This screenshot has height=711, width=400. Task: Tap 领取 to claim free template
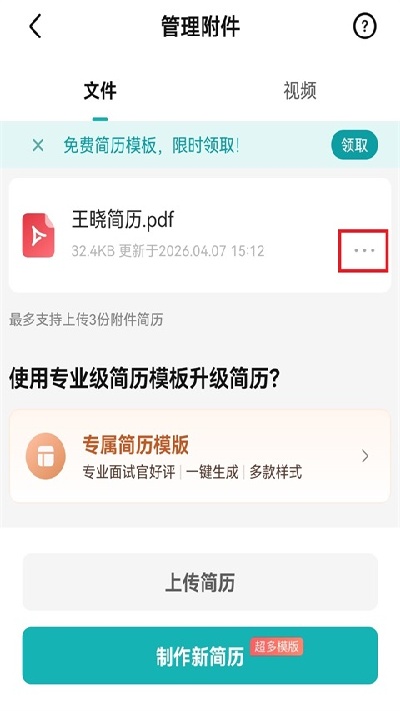point(355,145)
